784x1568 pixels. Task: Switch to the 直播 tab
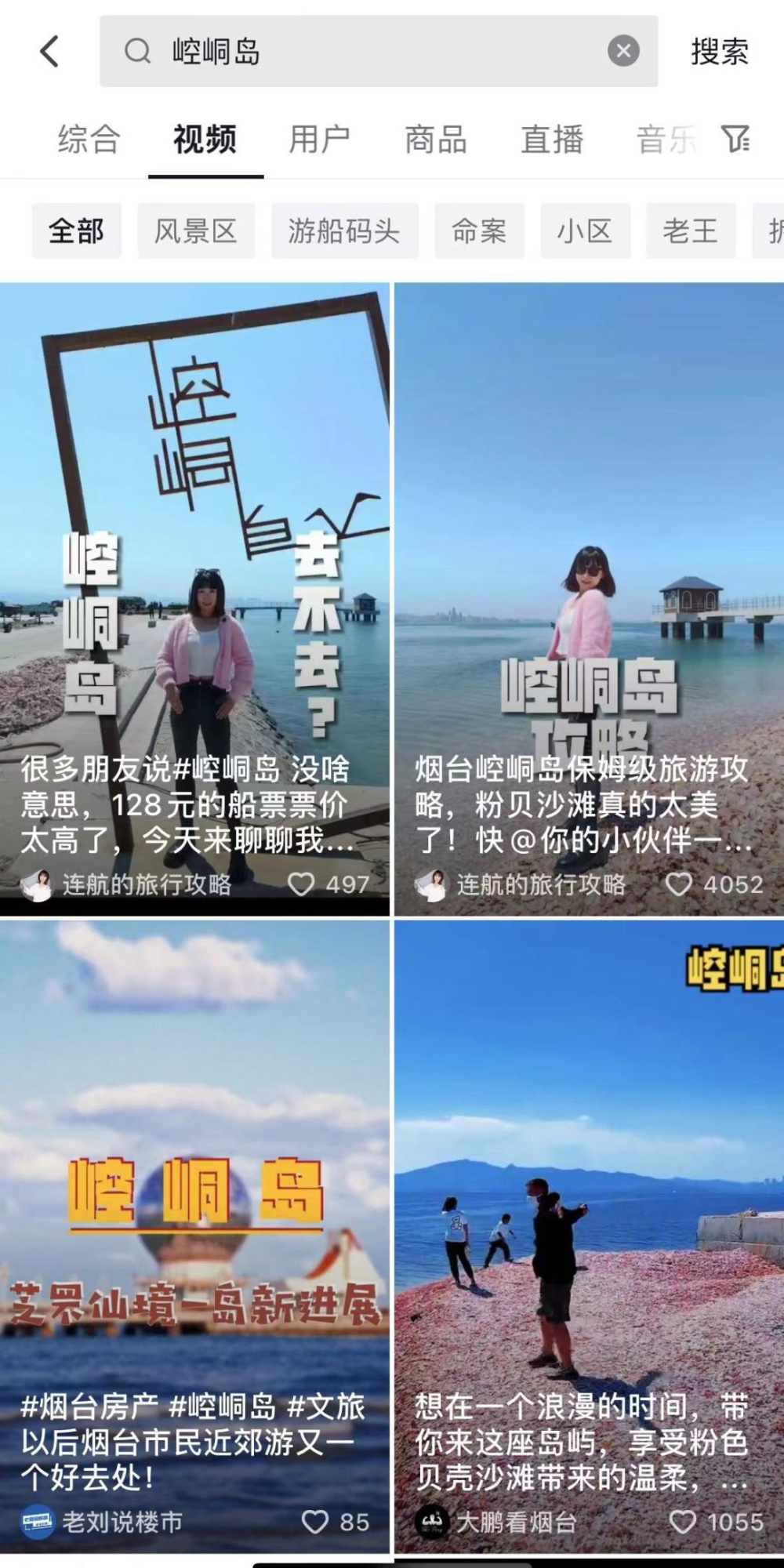552,140
